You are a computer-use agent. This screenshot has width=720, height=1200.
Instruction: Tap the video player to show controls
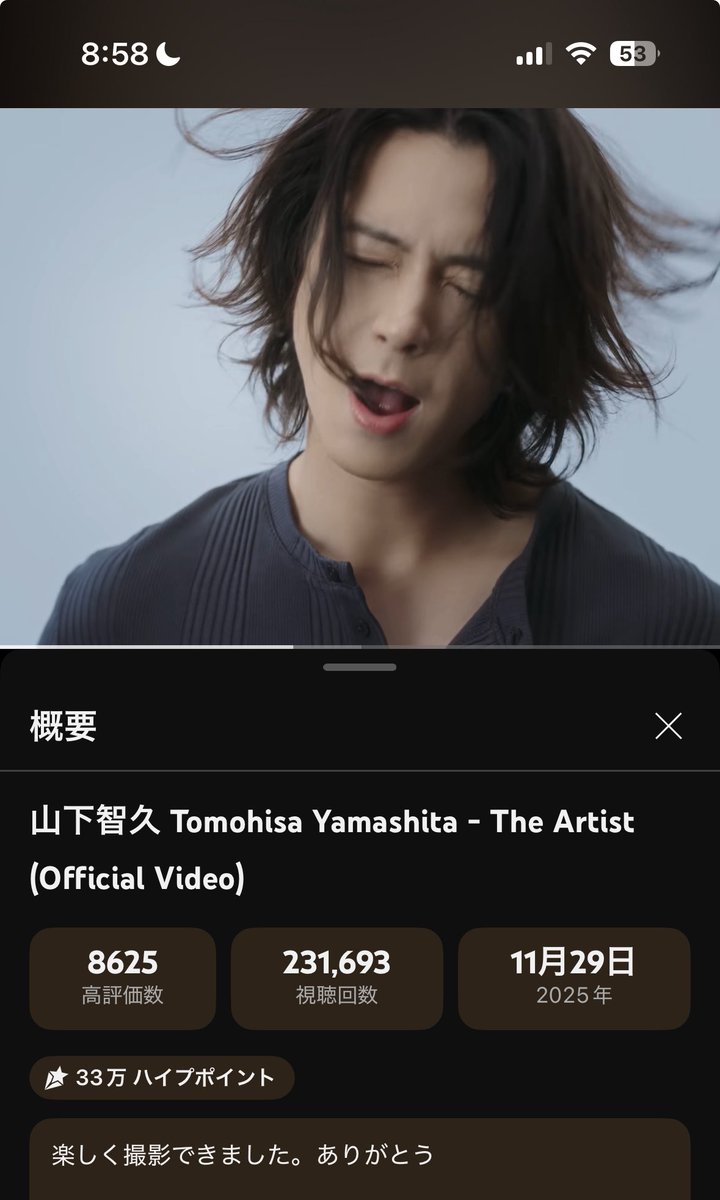360,376
